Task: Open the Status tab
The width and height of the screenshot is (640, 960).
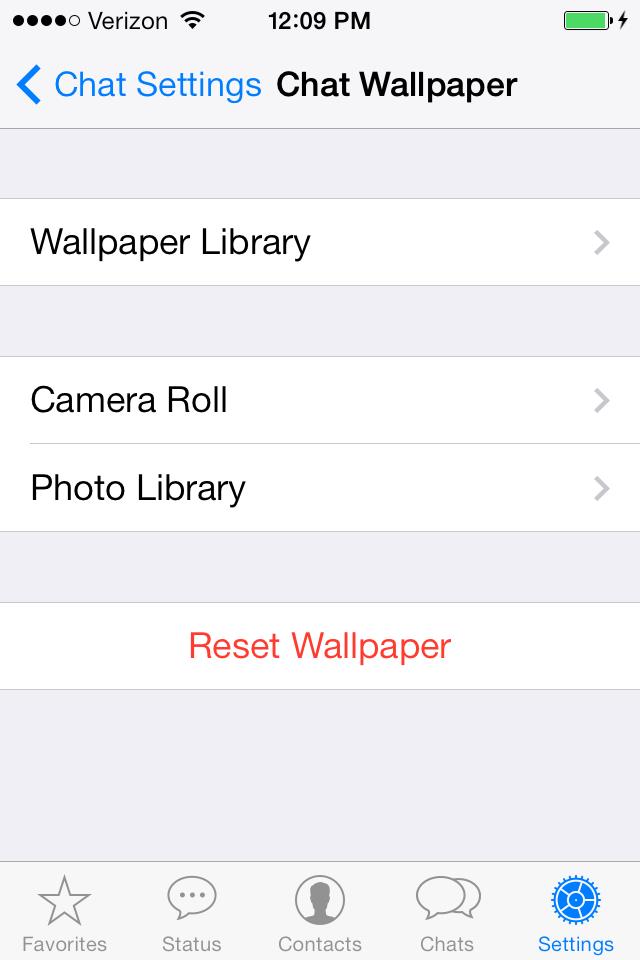Action: [x=192, y=913]
